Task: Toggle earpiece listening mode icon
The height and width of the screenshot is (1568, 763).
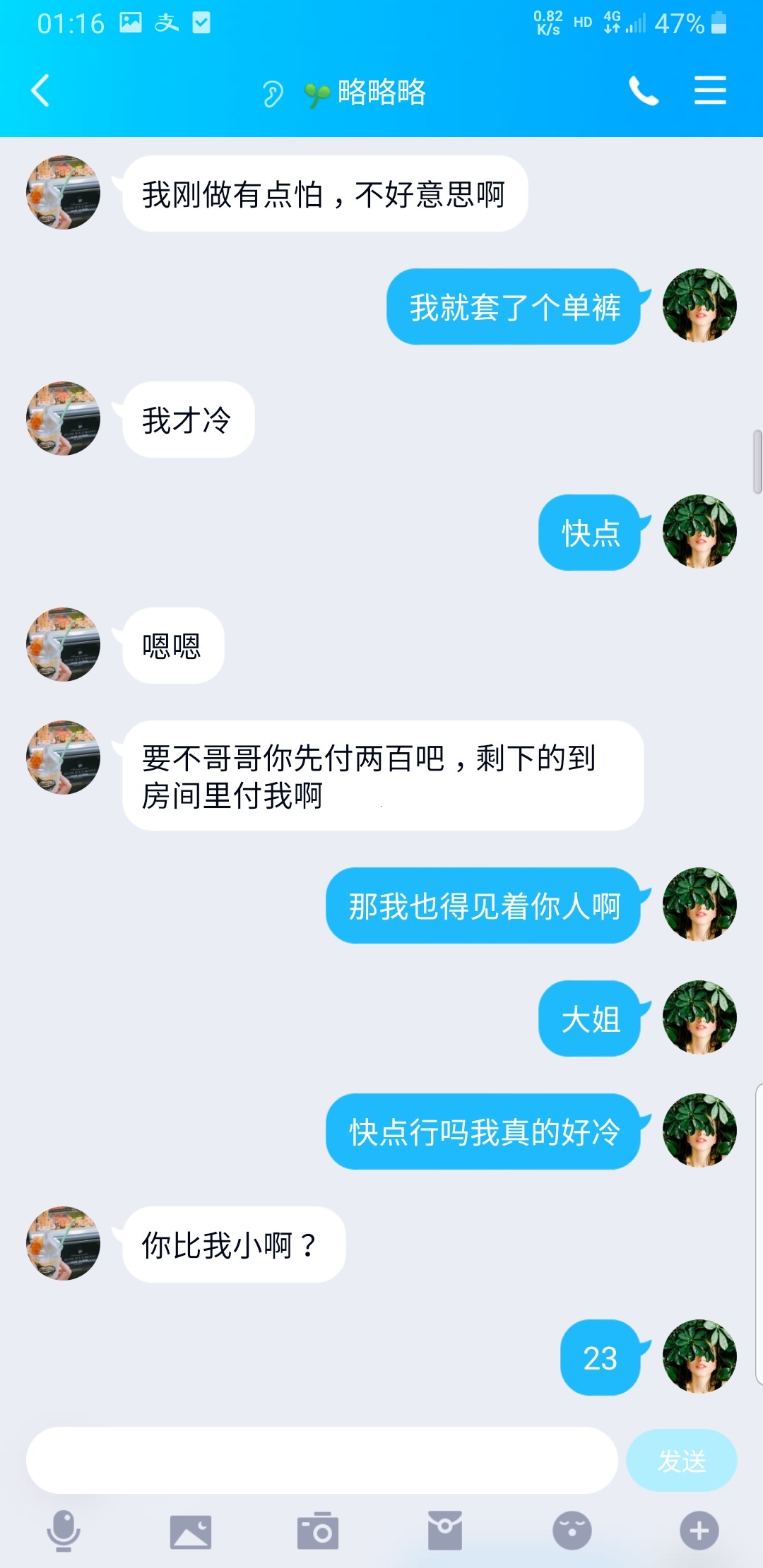Action: [x=272, y=92]
